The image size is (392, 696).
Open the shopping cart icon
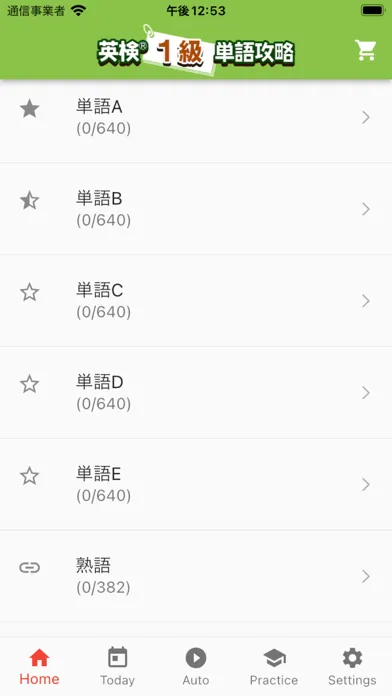[365, 50]
